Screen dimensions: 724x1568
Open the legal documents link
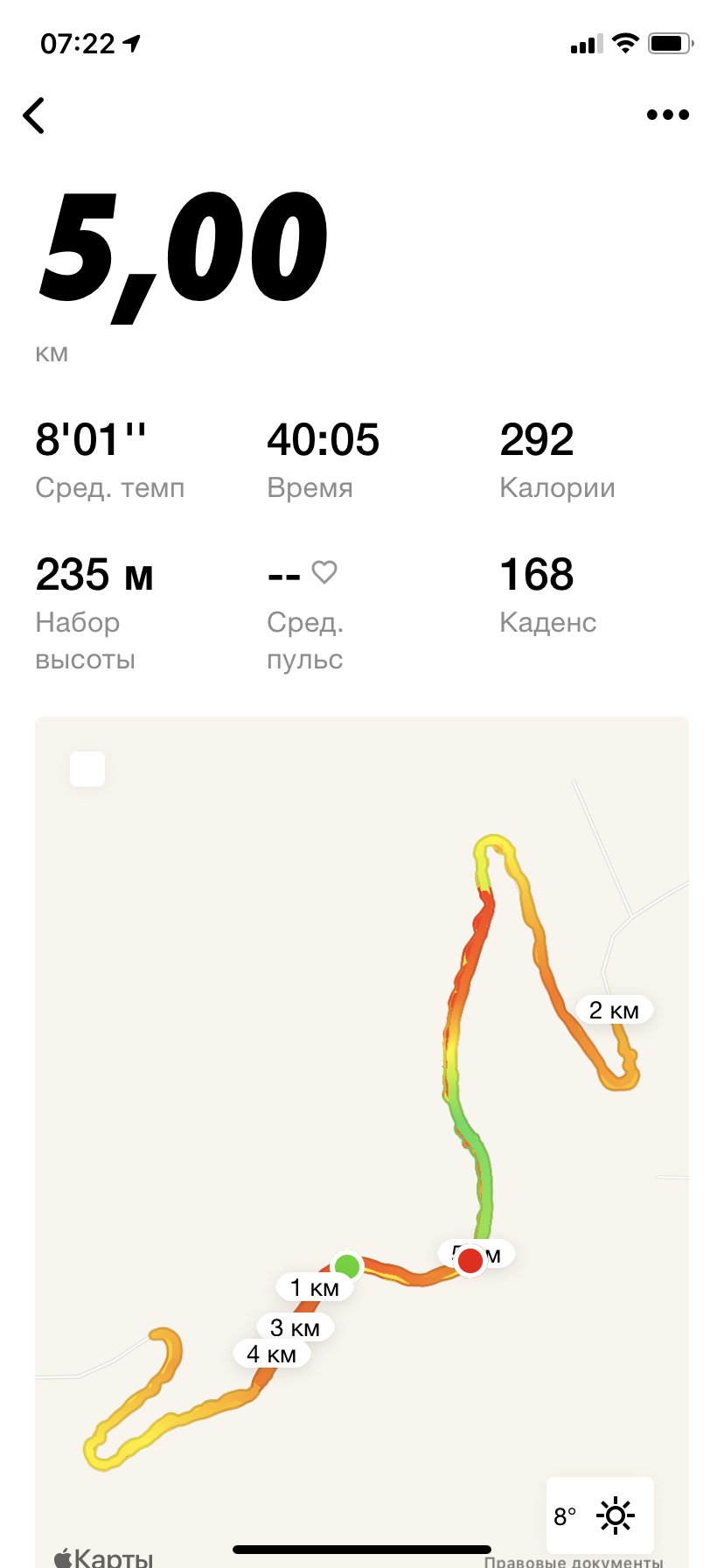[574, 1560]
